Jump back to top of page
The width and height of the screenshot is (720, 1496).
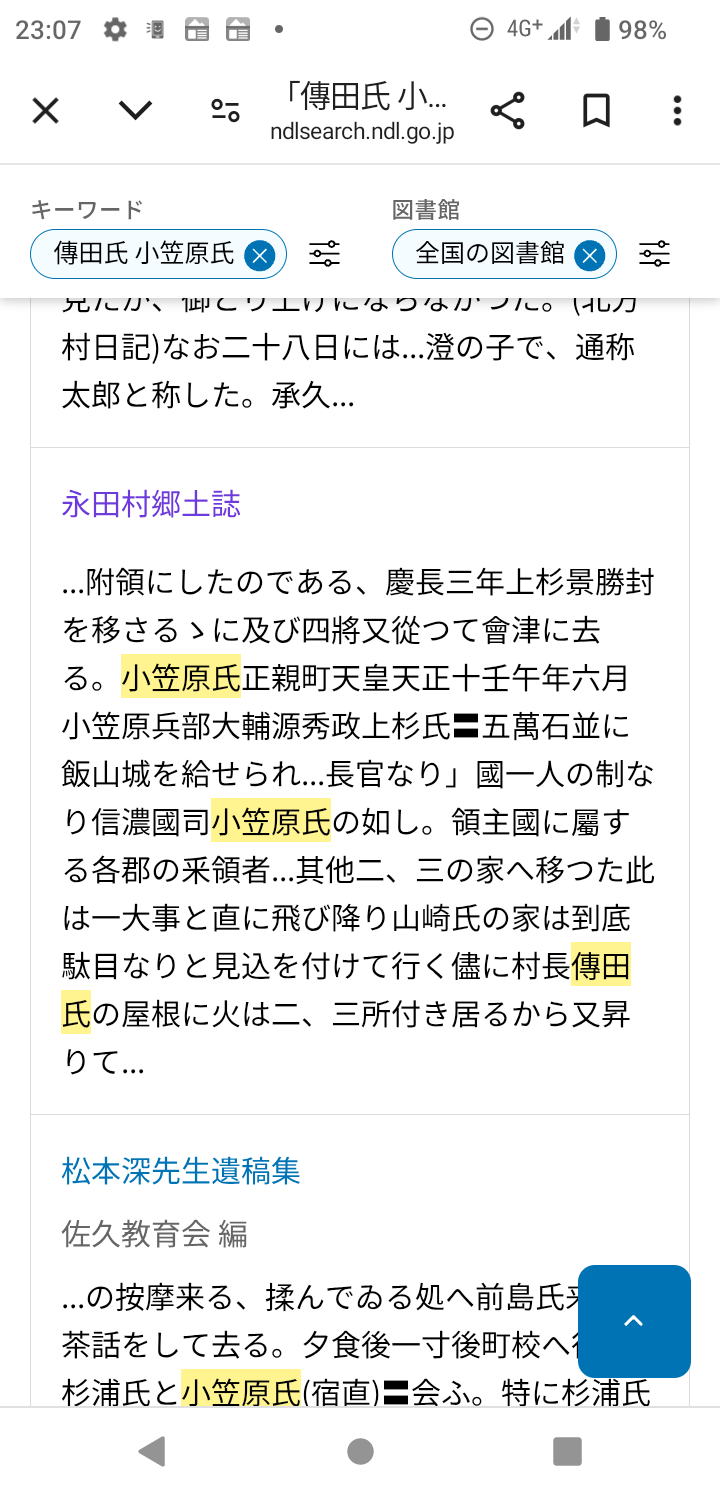(x=634, y=1321)
